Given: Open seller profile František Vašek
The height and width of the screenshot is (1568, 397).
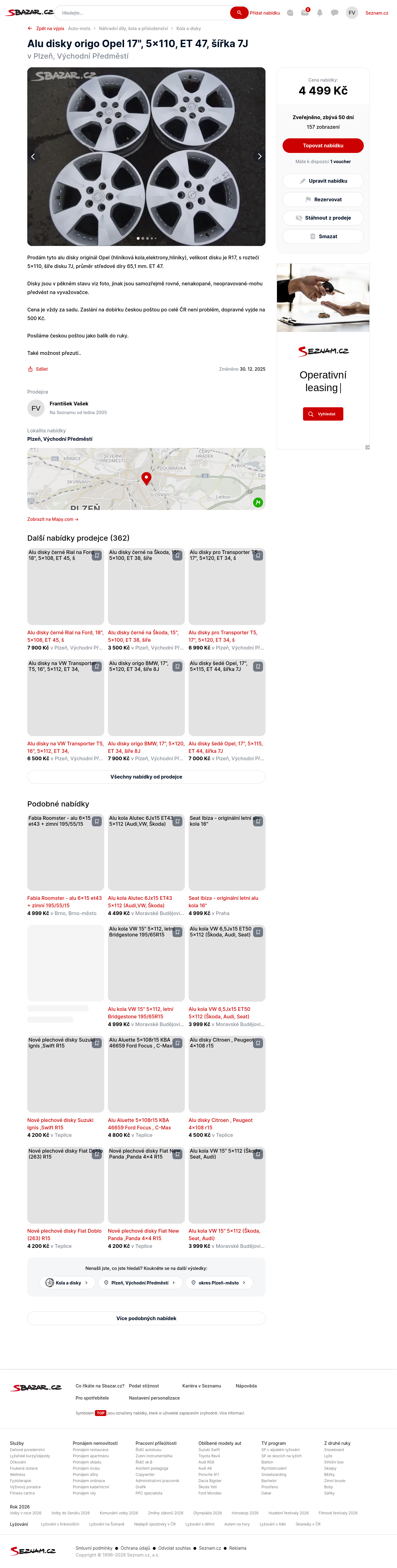Looking at the screenshot, I should click(x=69, y=404).
